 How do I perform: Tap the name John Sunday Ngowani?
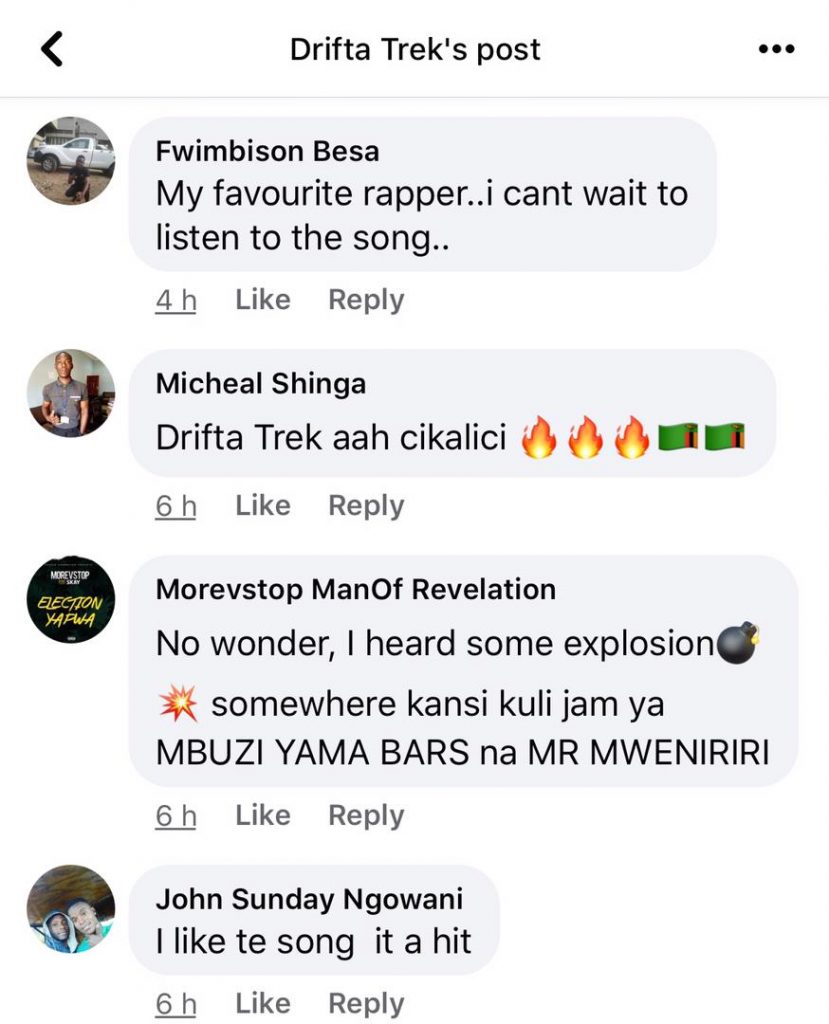tap(309, 900)
